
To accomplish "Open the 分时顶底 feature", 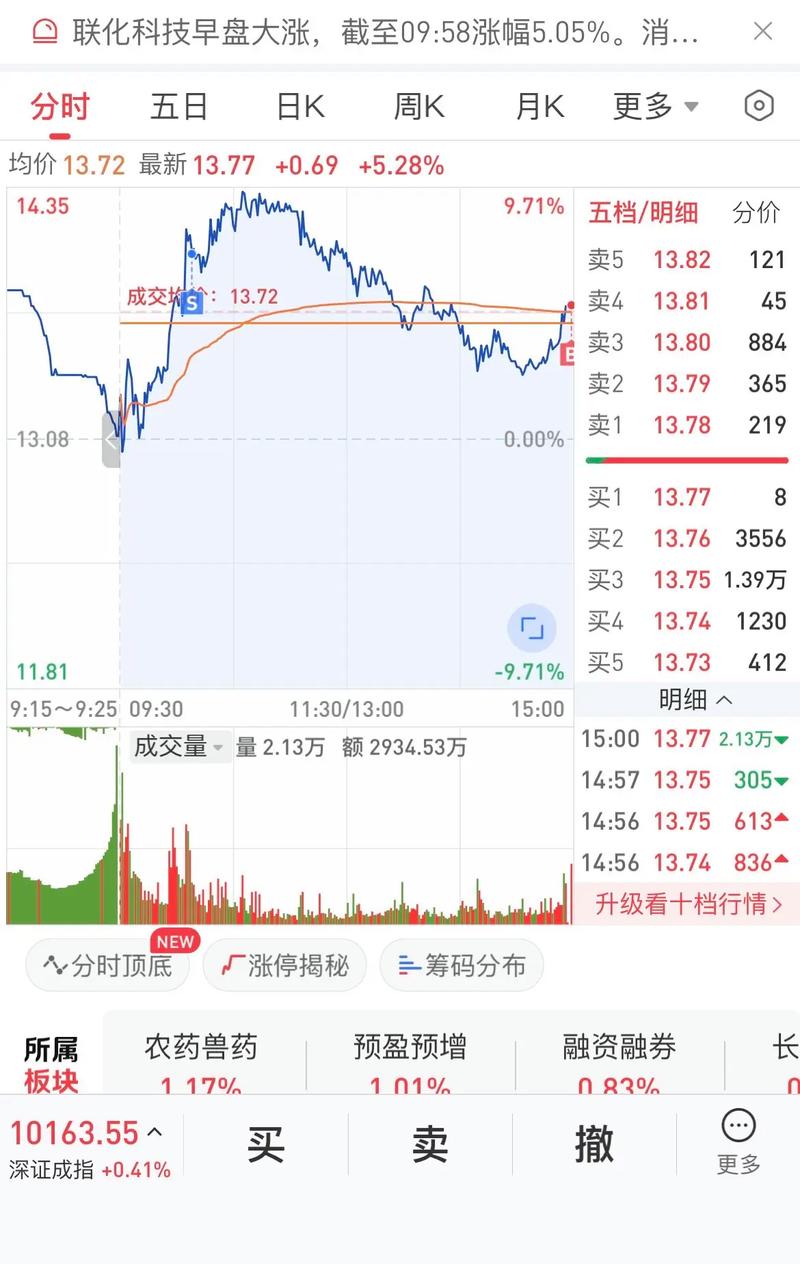I will pos(108,966).
